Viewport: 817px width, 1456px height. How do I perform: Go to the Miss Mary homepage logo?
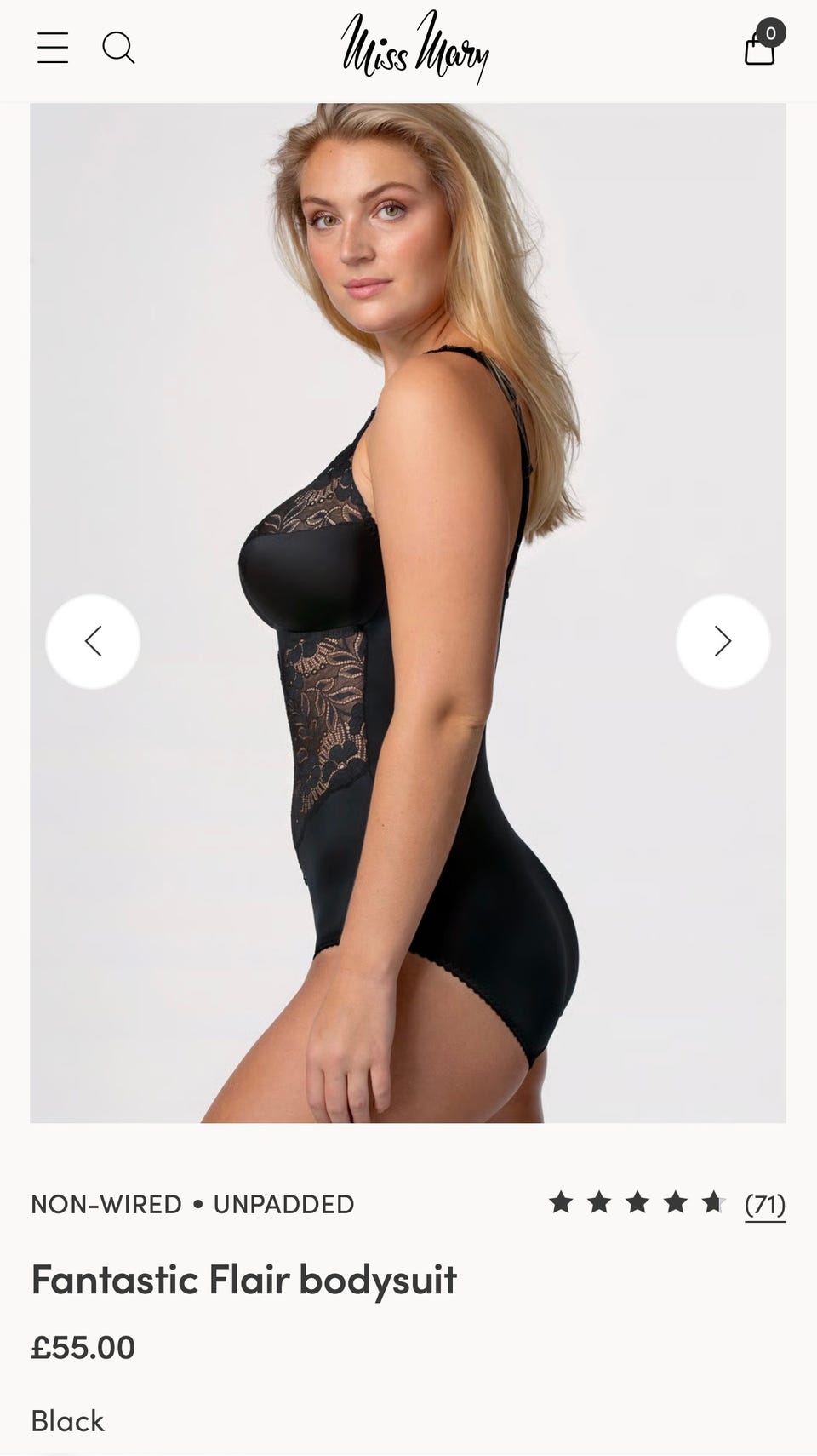pos(415,48)
